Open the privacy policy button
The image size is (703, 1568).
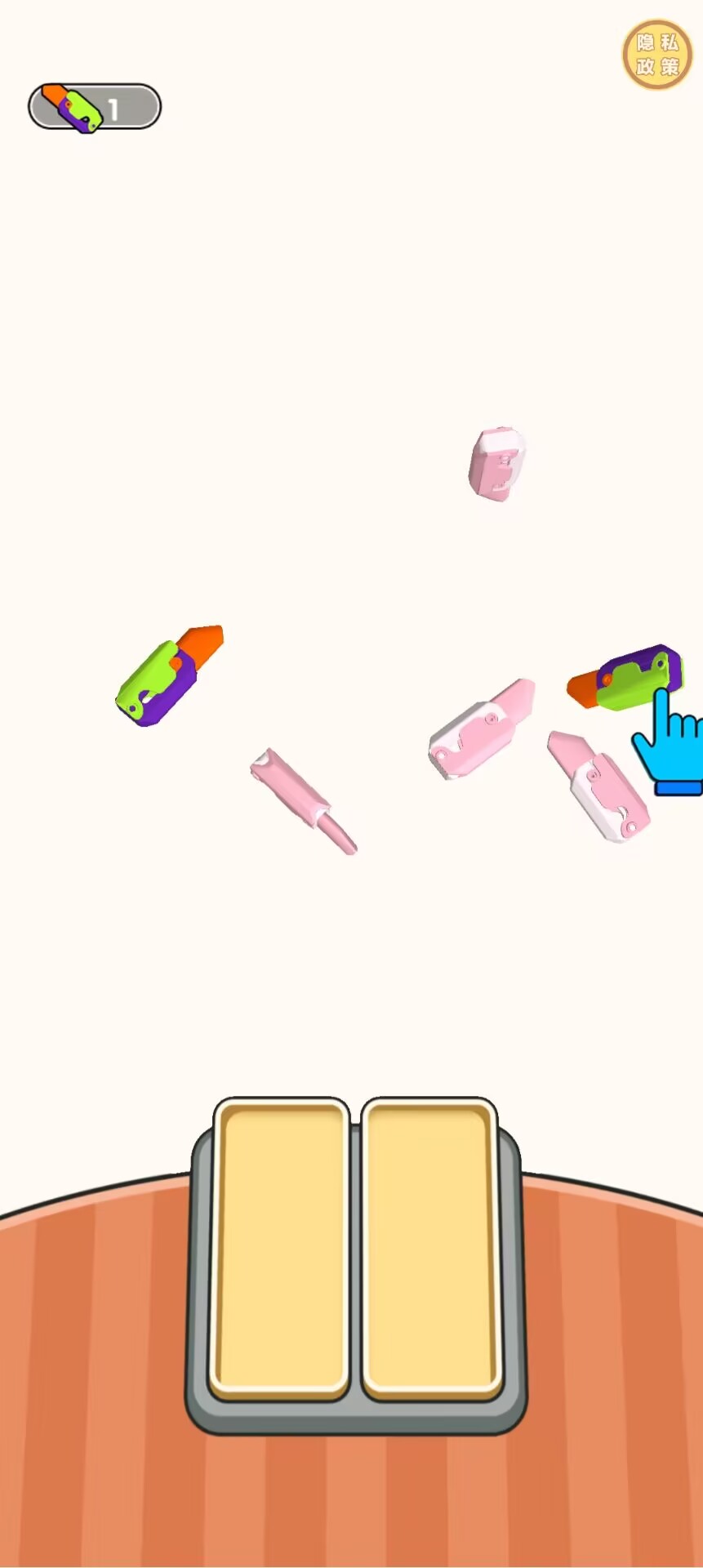(x=657, y=55)
